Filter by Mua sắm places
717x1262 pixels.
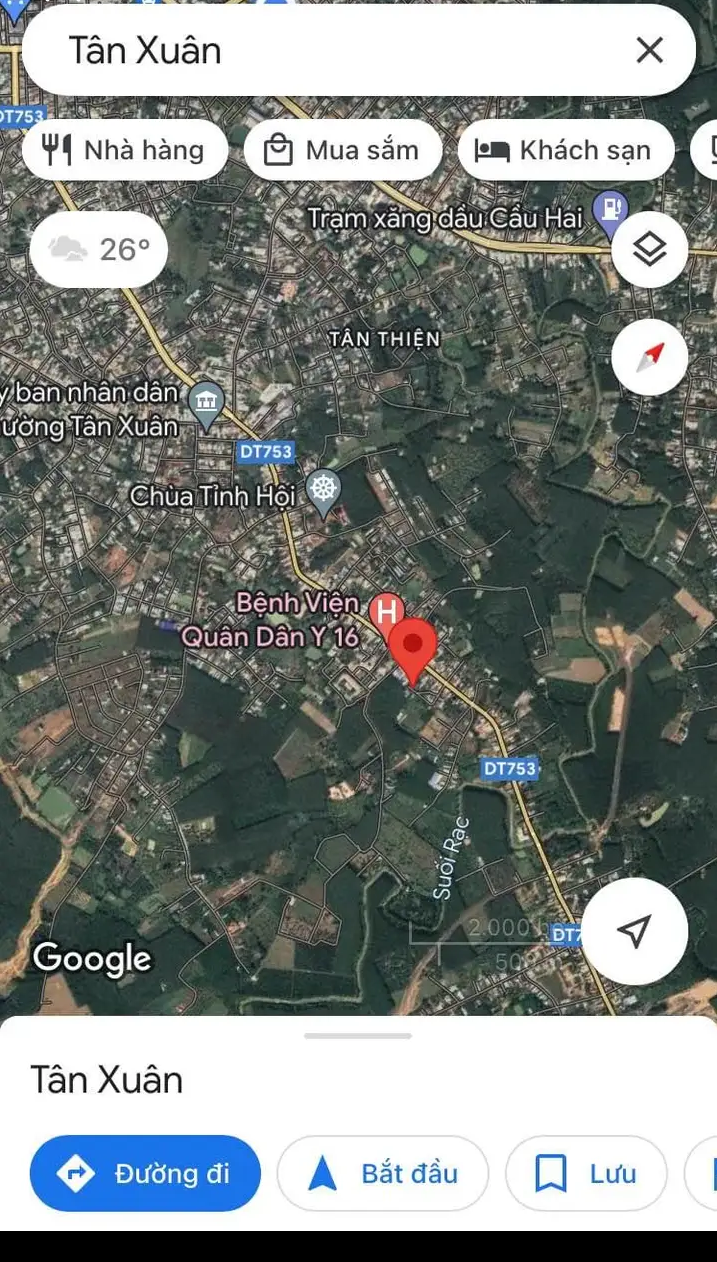click(342, 150)
